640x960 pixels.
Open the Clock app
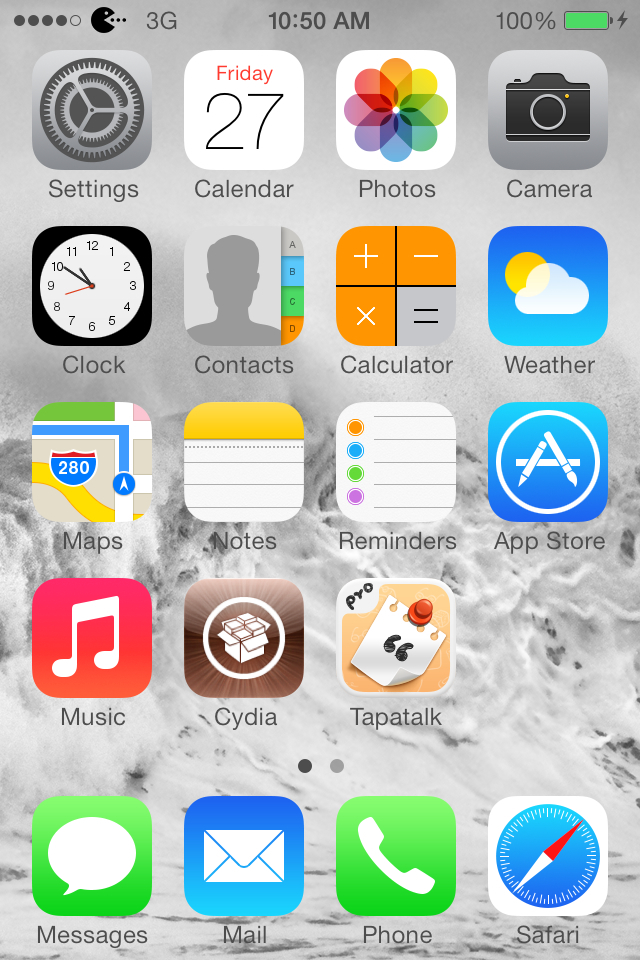tap(92, 286)
